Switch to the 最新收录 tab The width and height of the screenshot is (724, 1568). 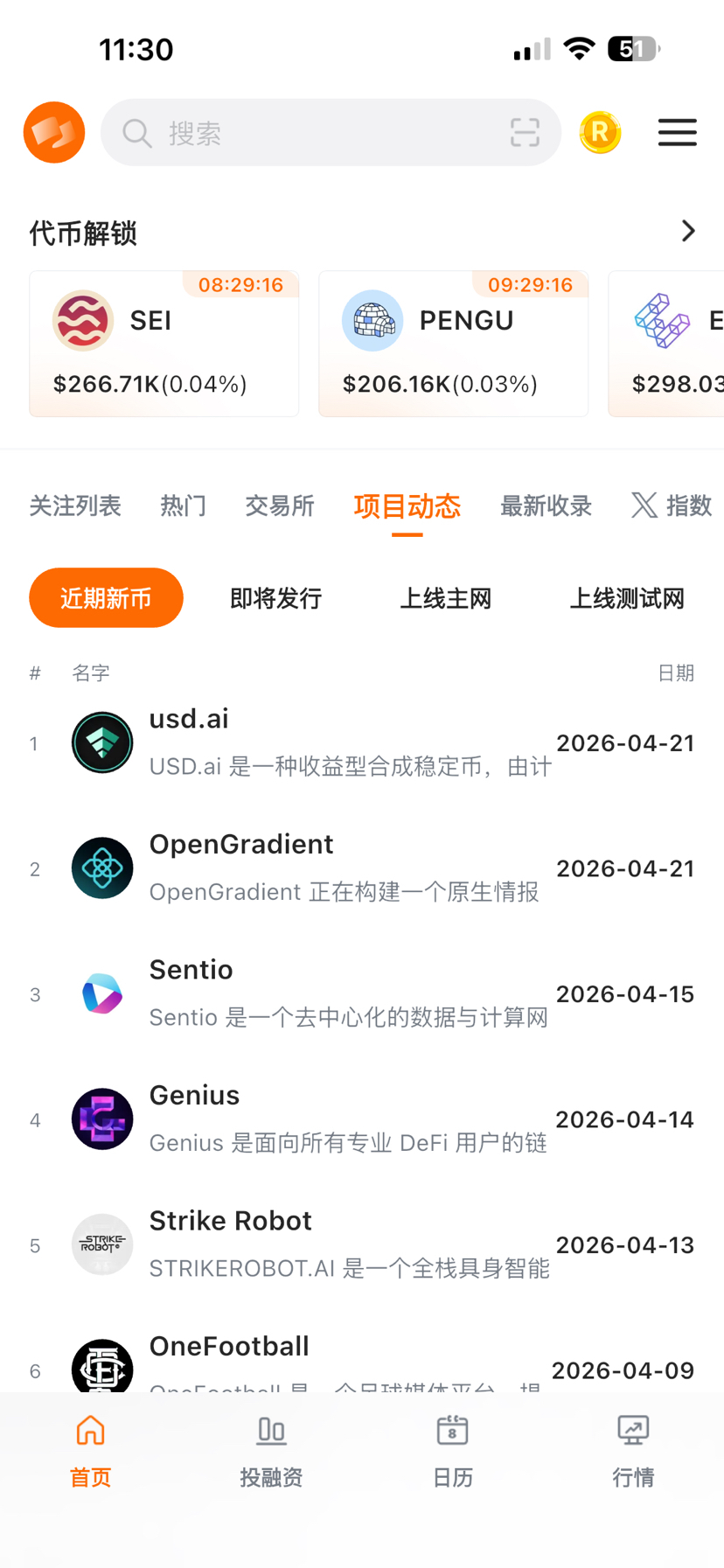(x=546, y=505)
